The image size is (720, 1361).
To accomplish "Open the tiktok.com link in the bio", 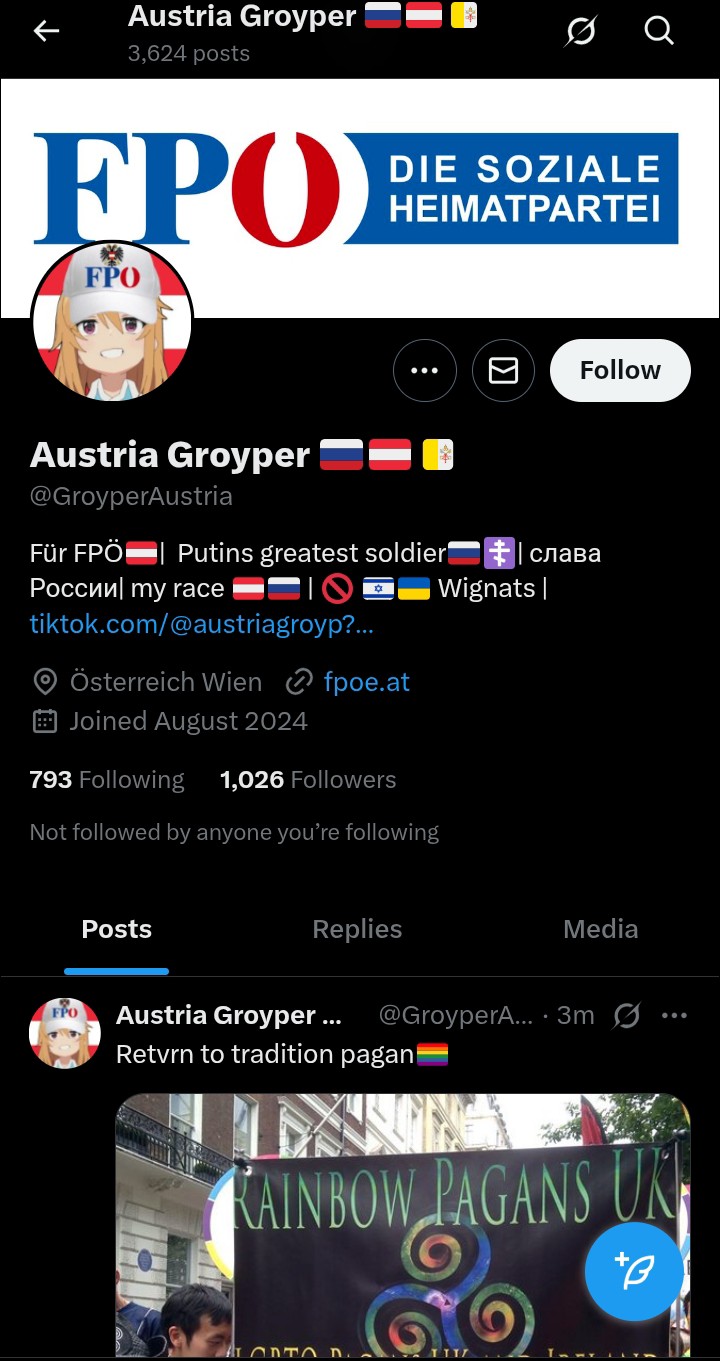I will (202, 625).
